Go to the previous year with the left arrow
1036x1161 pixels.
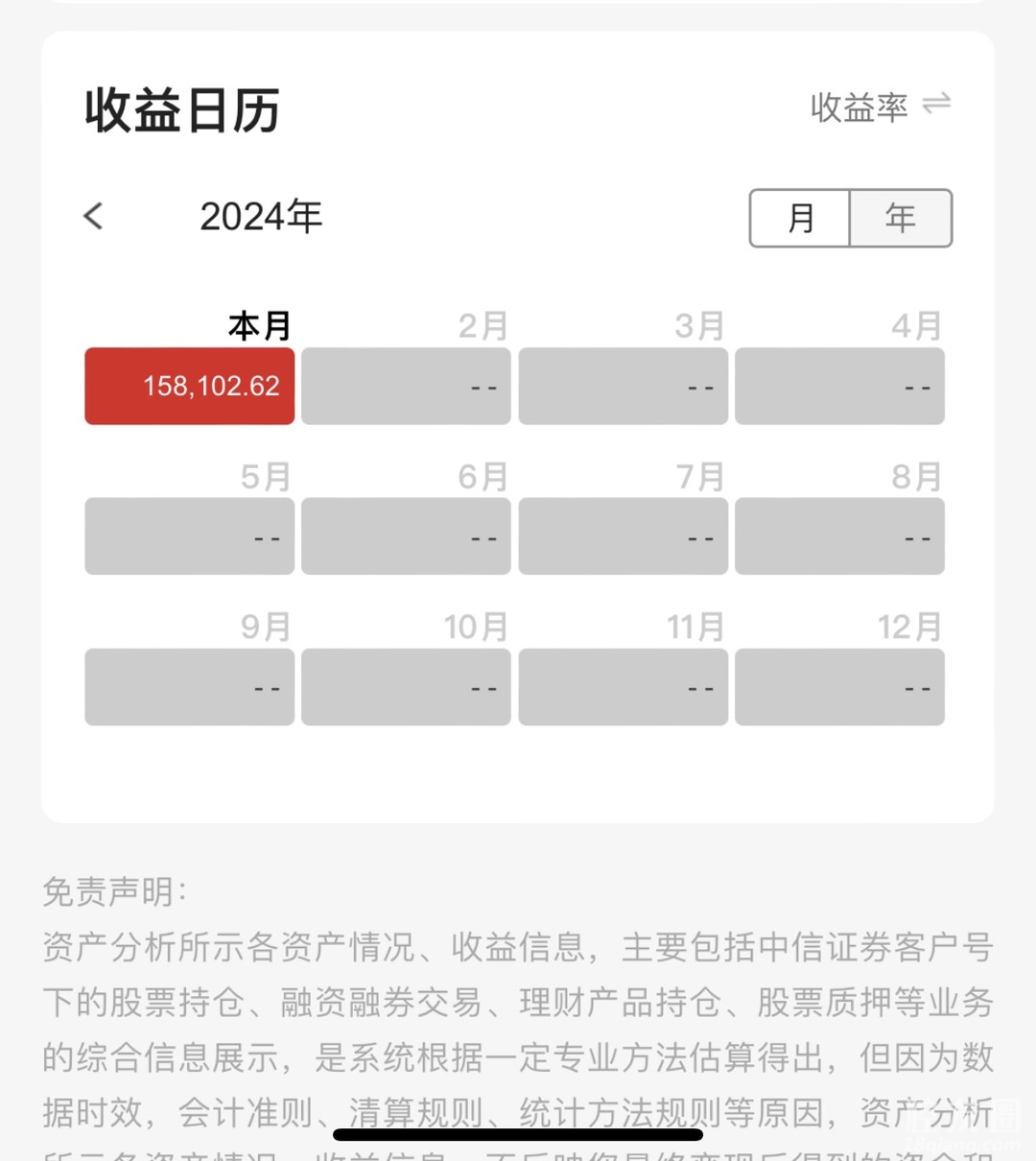point(93,216)
